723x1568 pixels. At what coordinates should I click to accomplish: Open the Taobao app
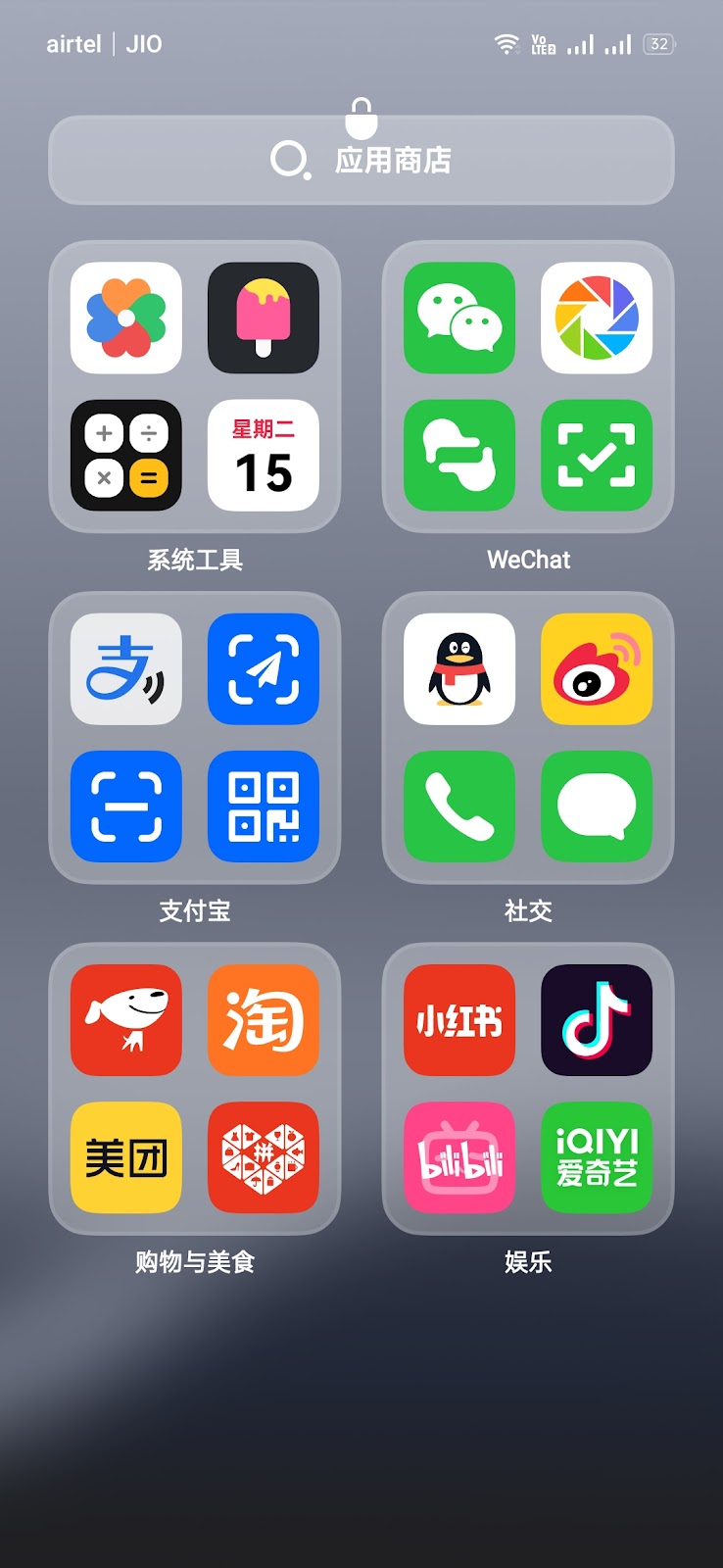pyautogui.click(x=264, y=1020)
